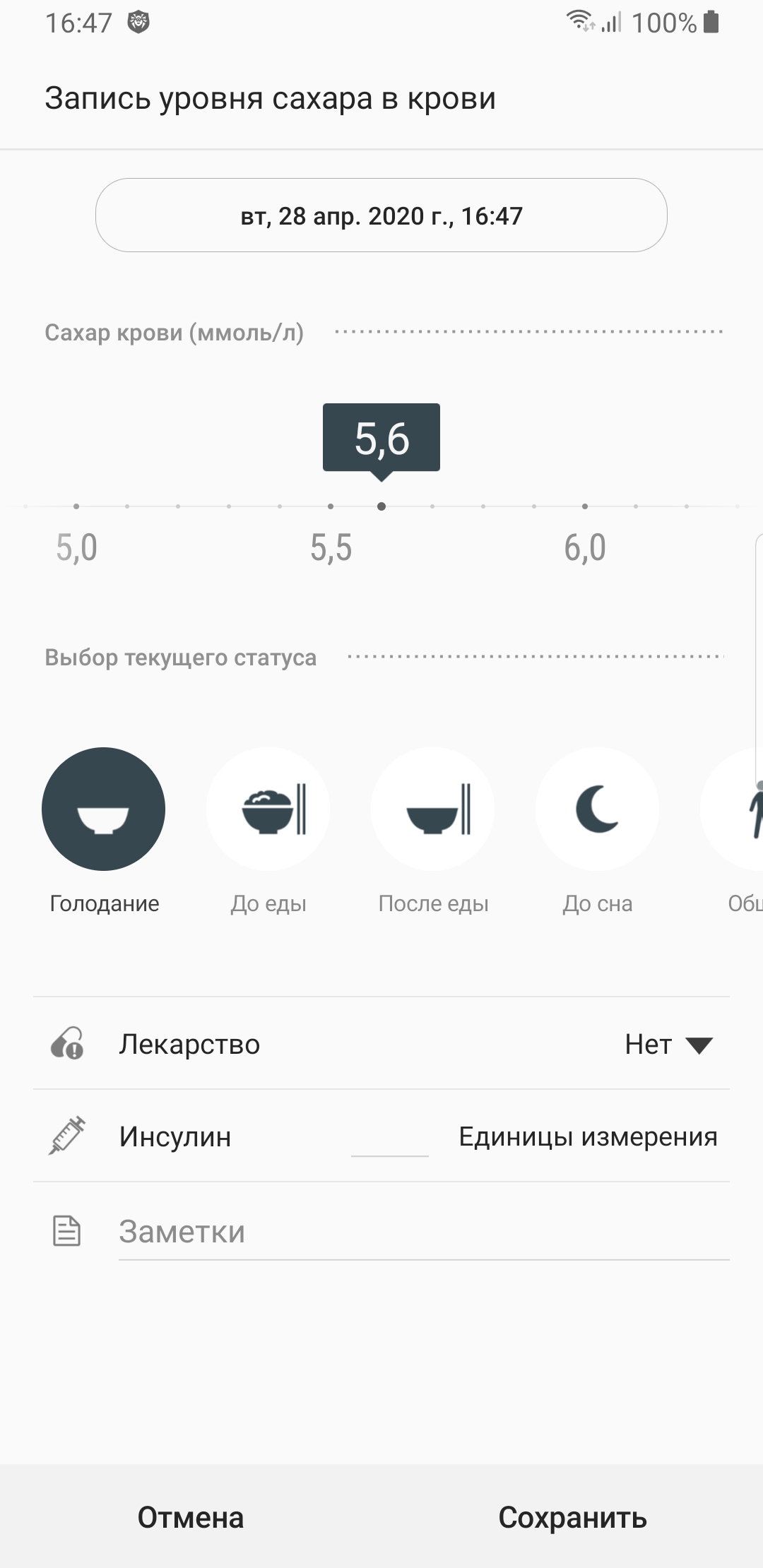Focus the Заметки notes field
The image size is (763, 1568).
(x=424, y=1232)
